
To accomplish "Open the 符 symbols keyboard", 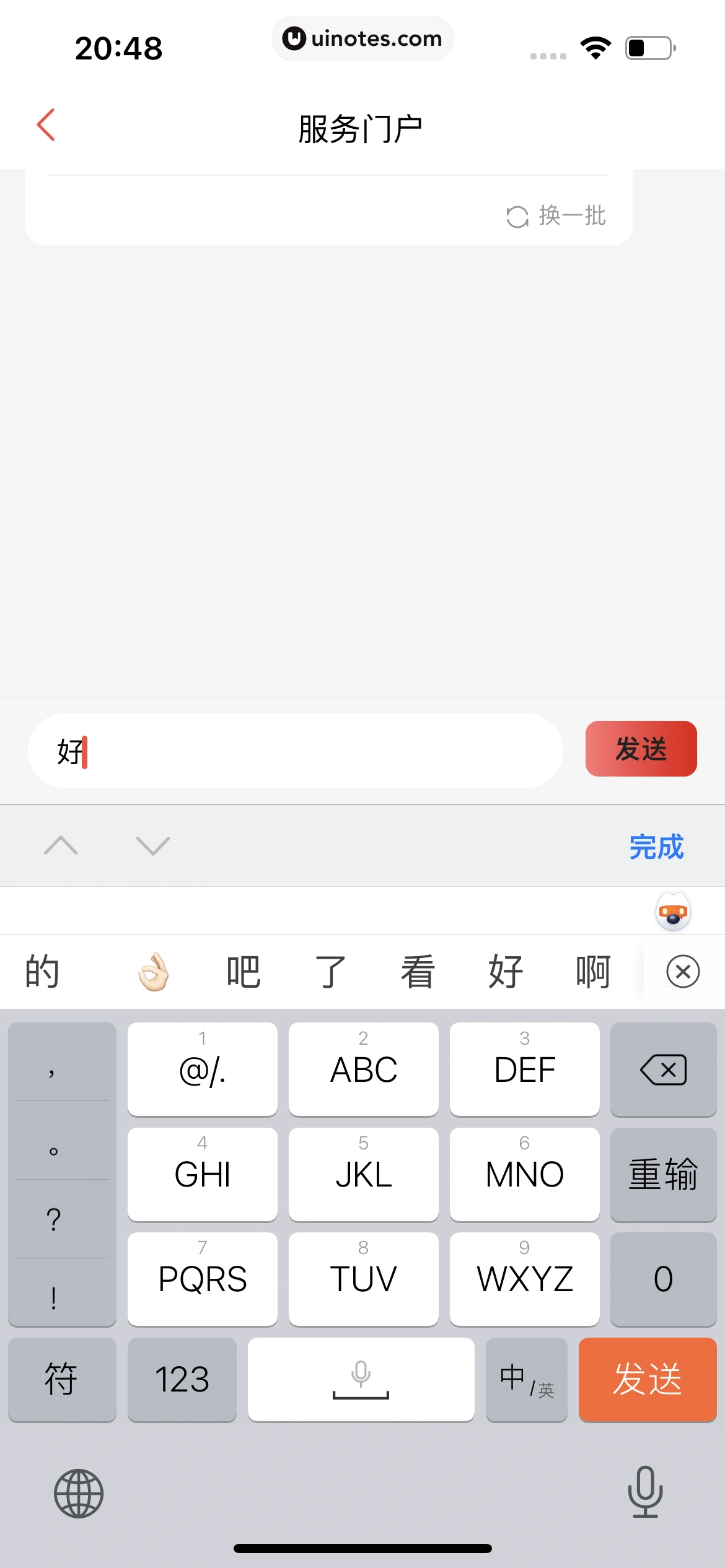I will tap(61, 1379).
